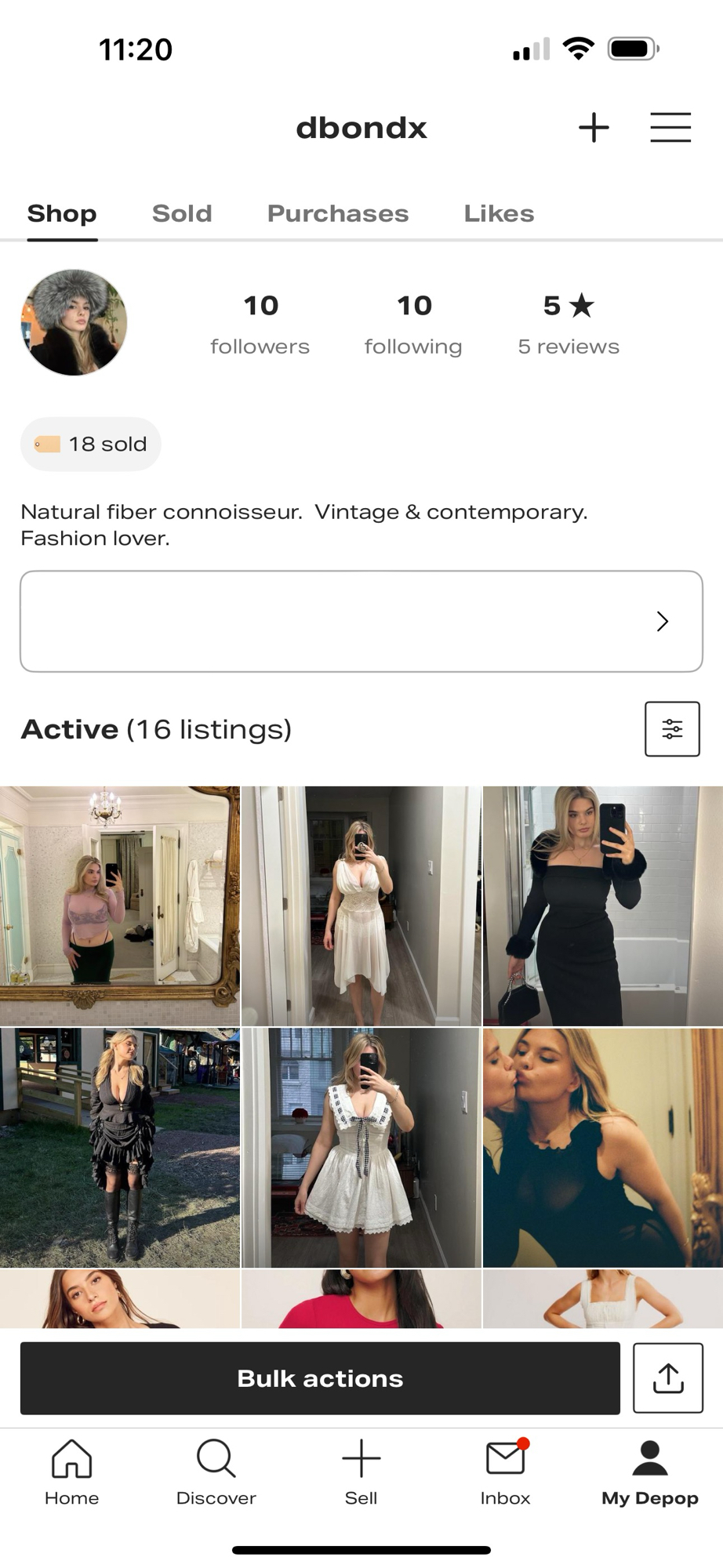723x1568 pixels.
Task: Share the shop with the share icon
Action: [x=668, y=1378]
